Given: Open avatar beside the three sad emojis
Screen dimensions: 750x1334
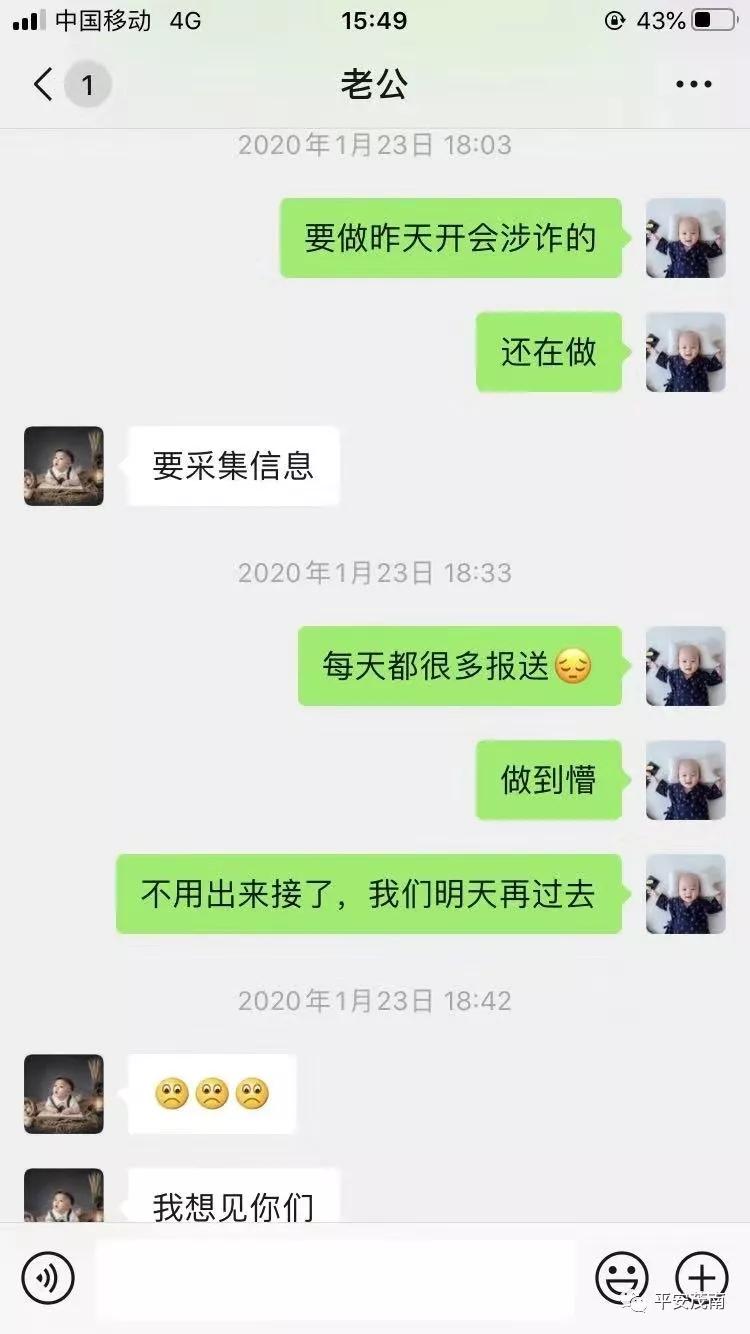Looking at the screenshot, I should (64, 1094).
